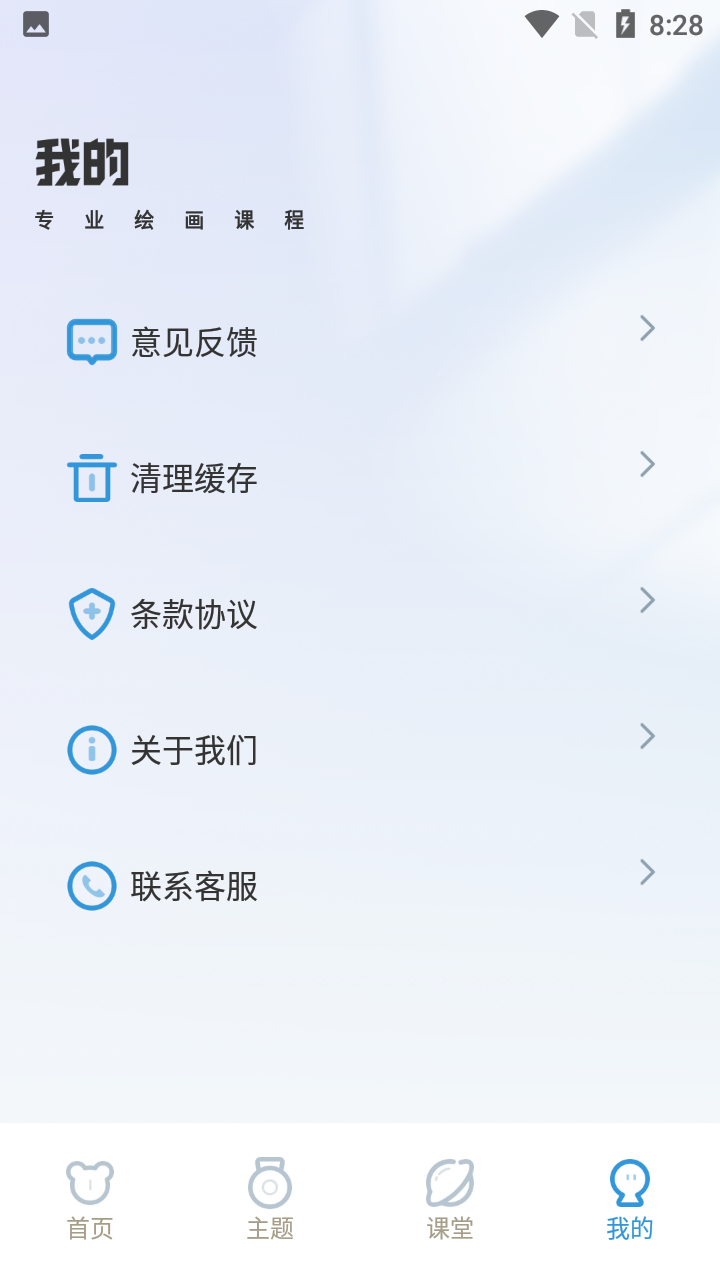Open the 课堂 classroom tab
Viewport: 720px width, 1280px height.
[450, 1200]
